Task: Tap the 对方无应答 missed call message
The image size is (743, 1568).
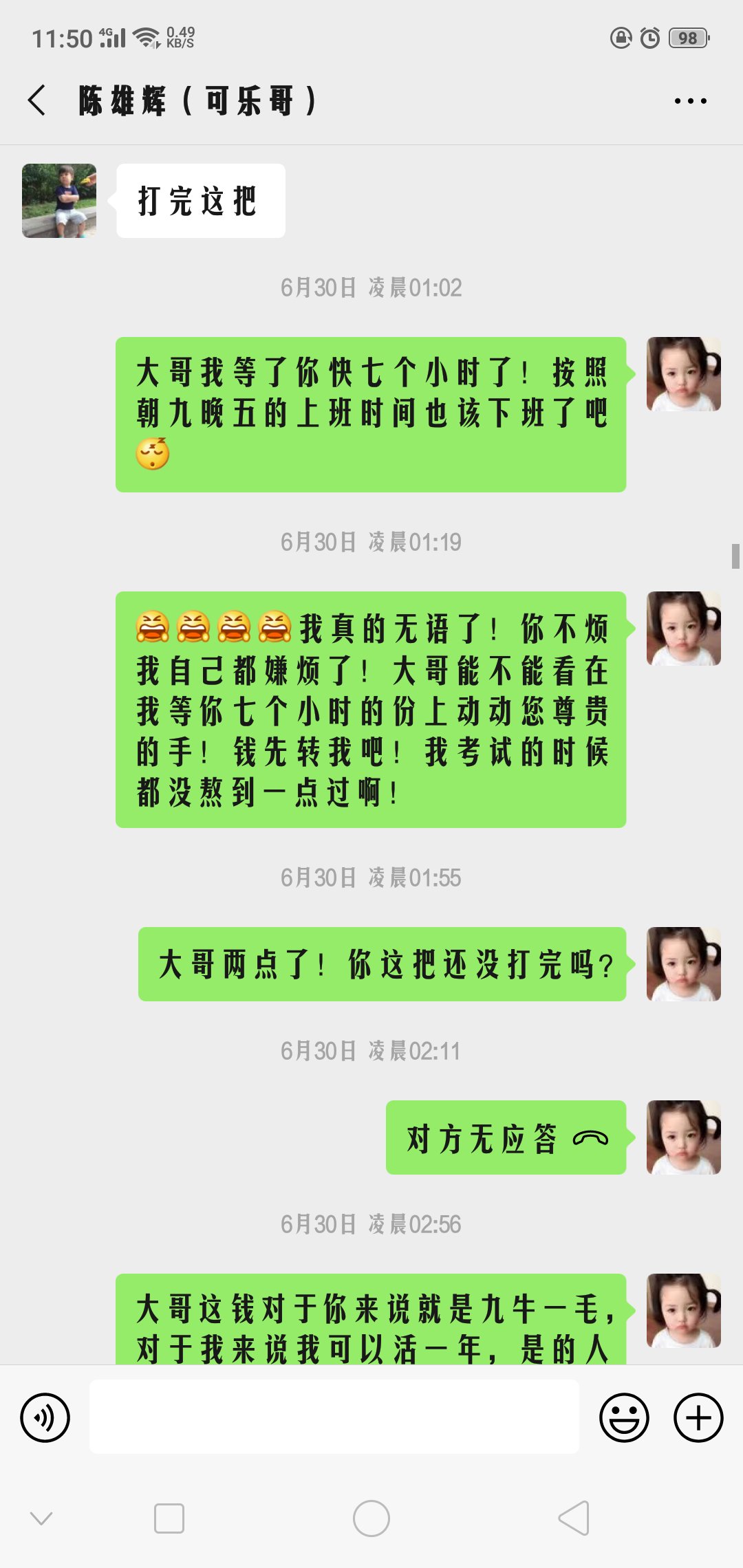Action: click(x=506, y=1137)
